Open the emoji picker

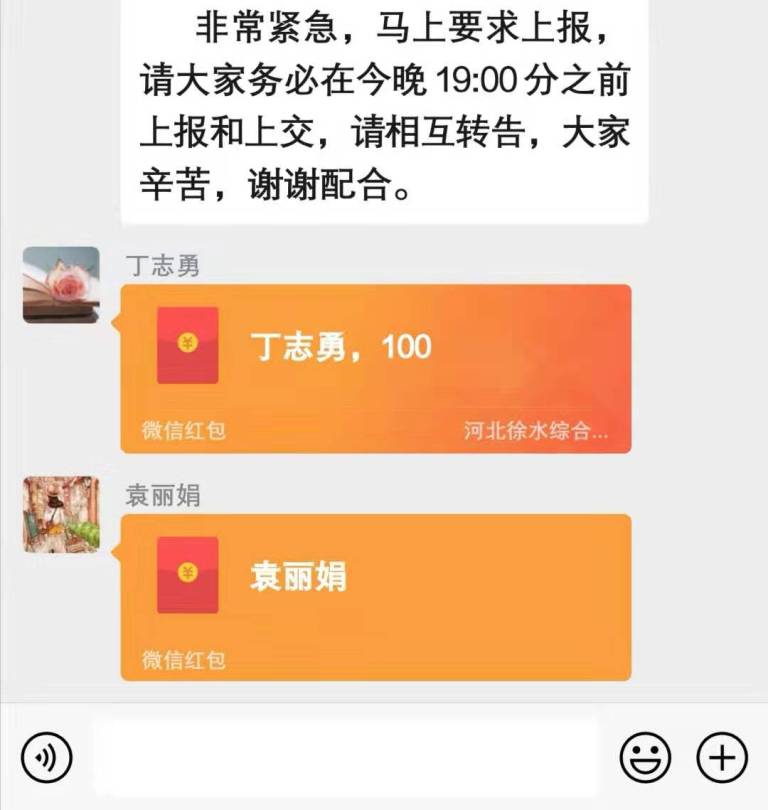pyautogui.click(x=645, y=759)
